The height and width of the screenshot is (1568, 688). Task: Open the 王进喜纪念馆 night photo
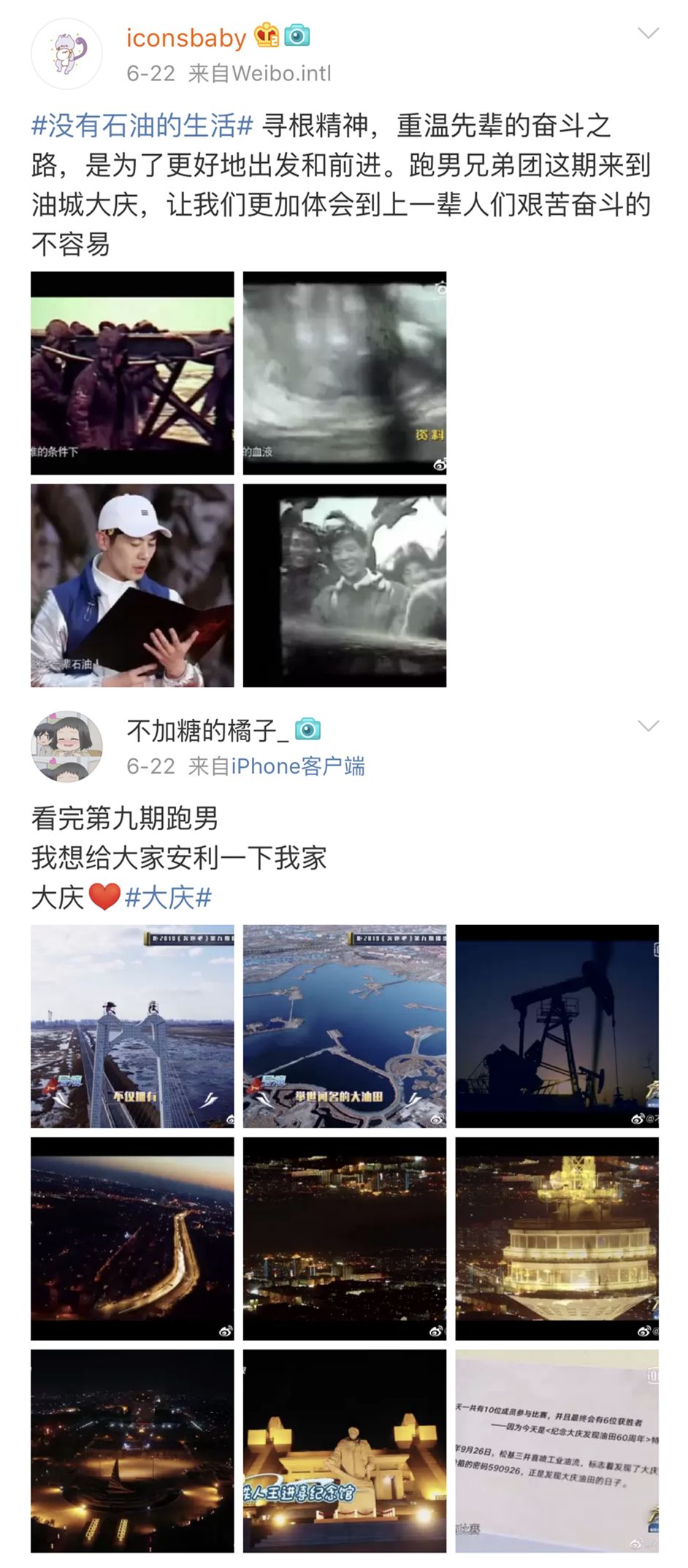[x=345, y=1450]
